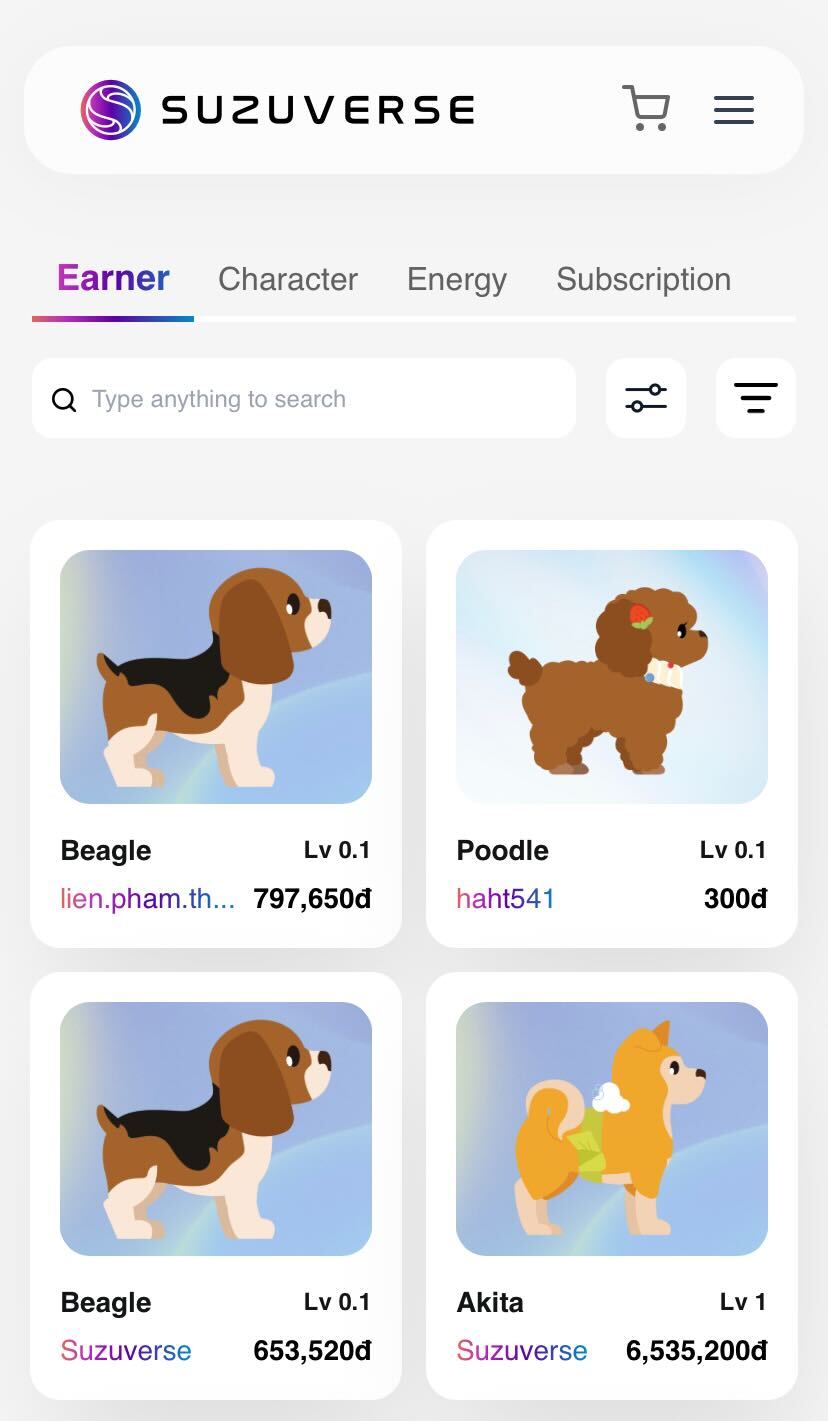Select the Earner tab
This screenshot has height=1421, width=828.
[x=113, y=278]
